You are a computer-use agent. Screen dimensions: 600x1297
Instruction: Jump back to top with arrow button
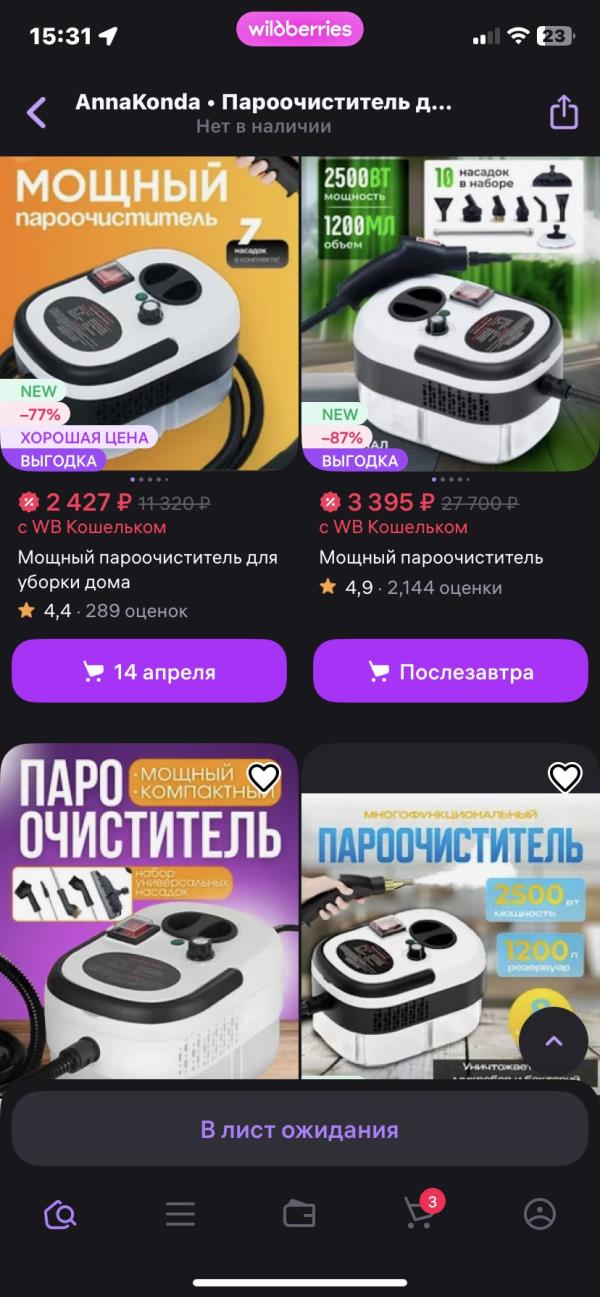tap(553, 1041)
